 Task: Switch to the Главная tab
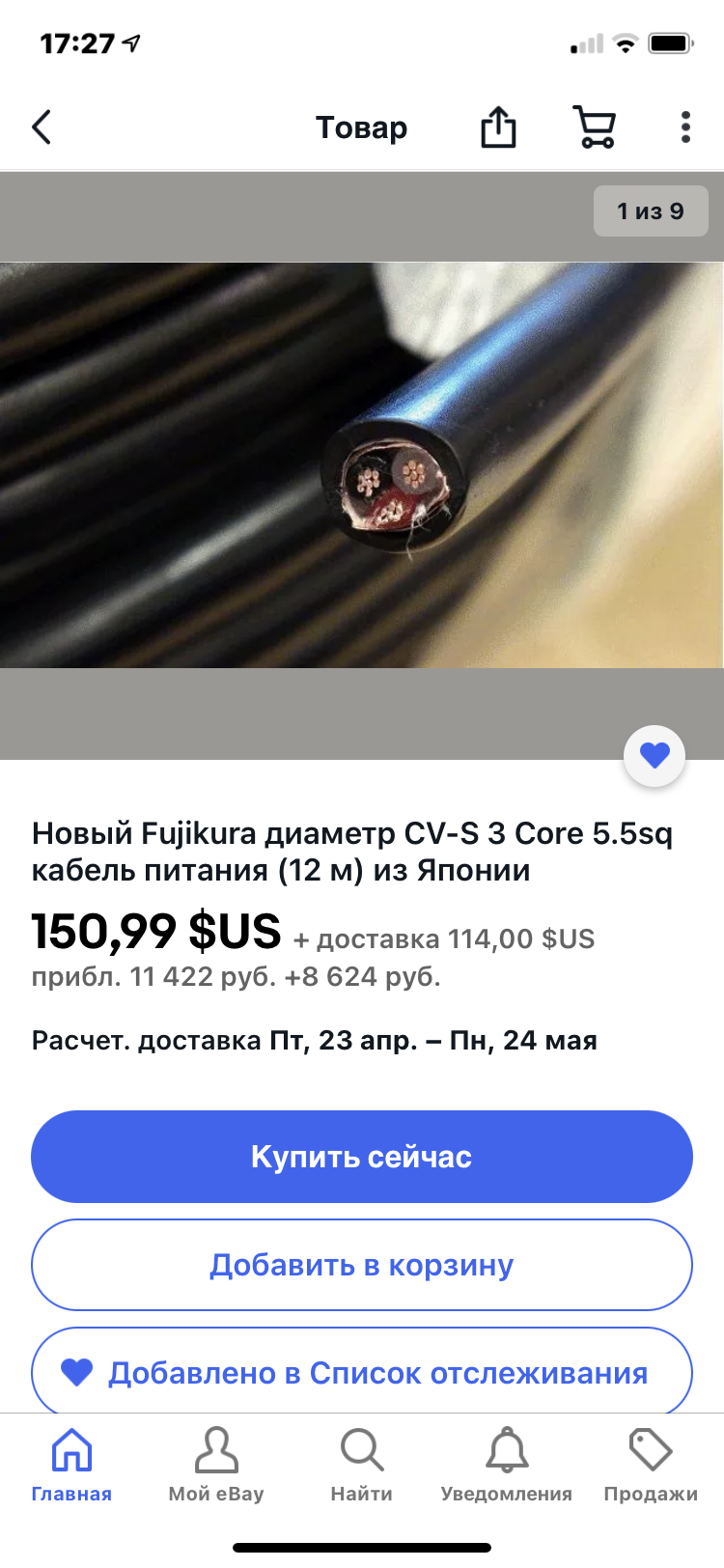tap(71, 1466)
